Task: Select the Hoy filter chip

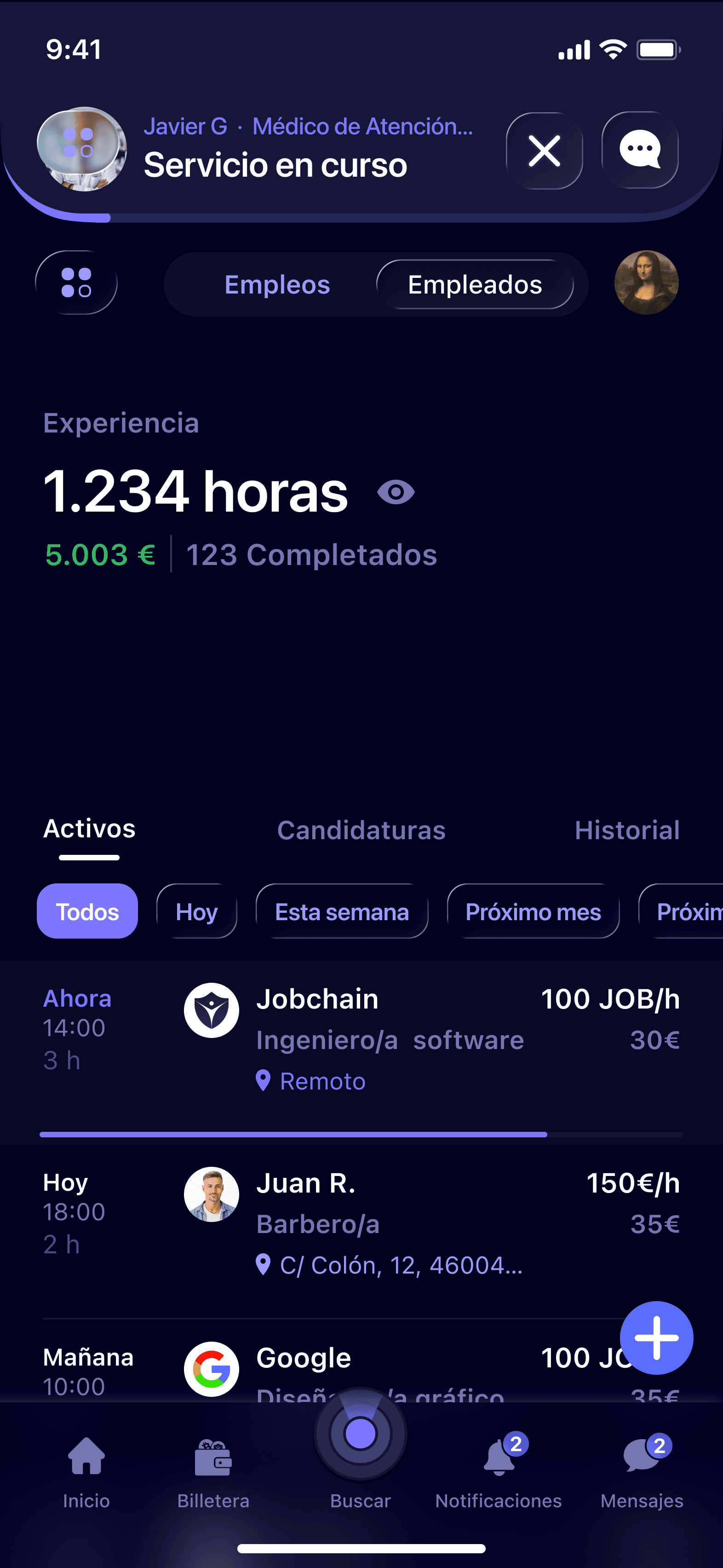Action: [x=196, y=911]
